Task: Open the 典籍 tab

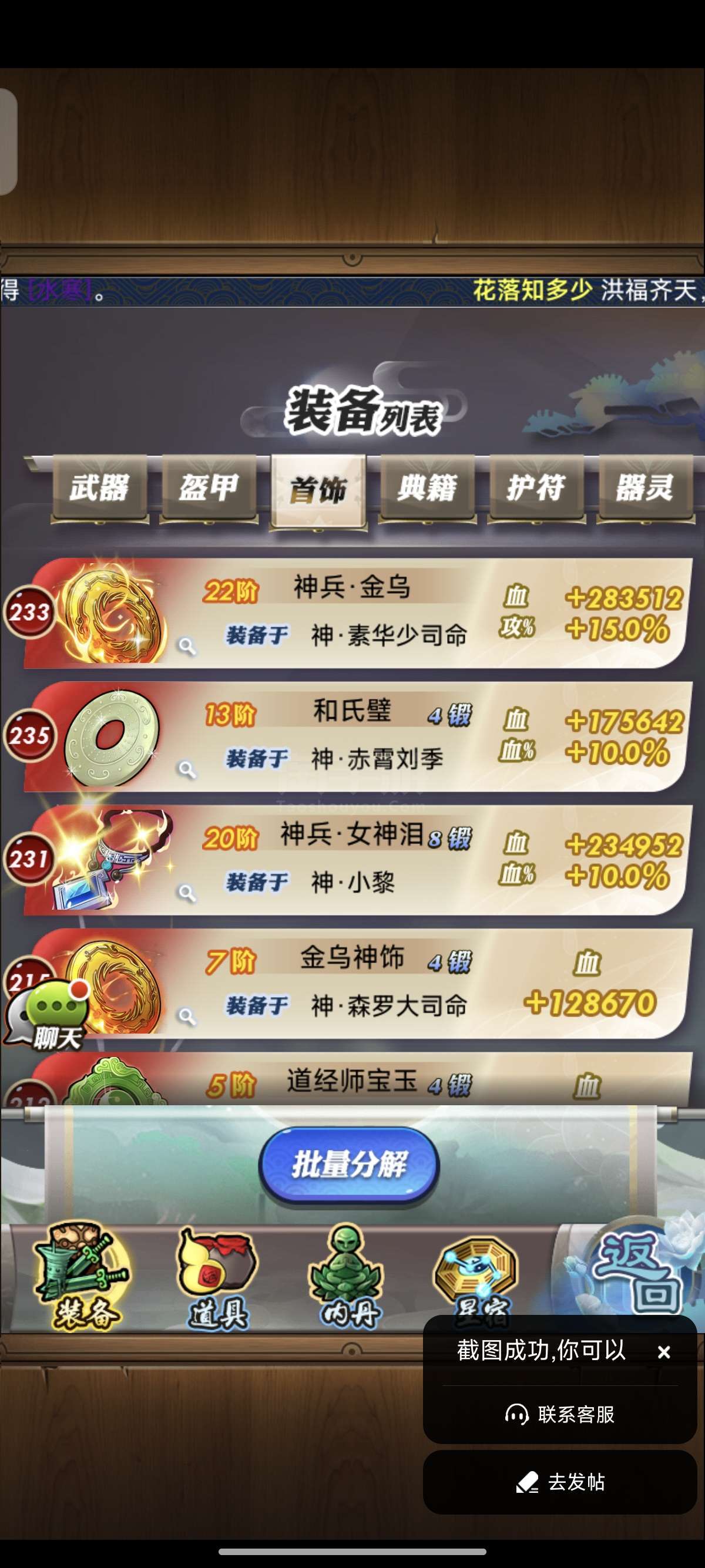Action: [427, 489]
